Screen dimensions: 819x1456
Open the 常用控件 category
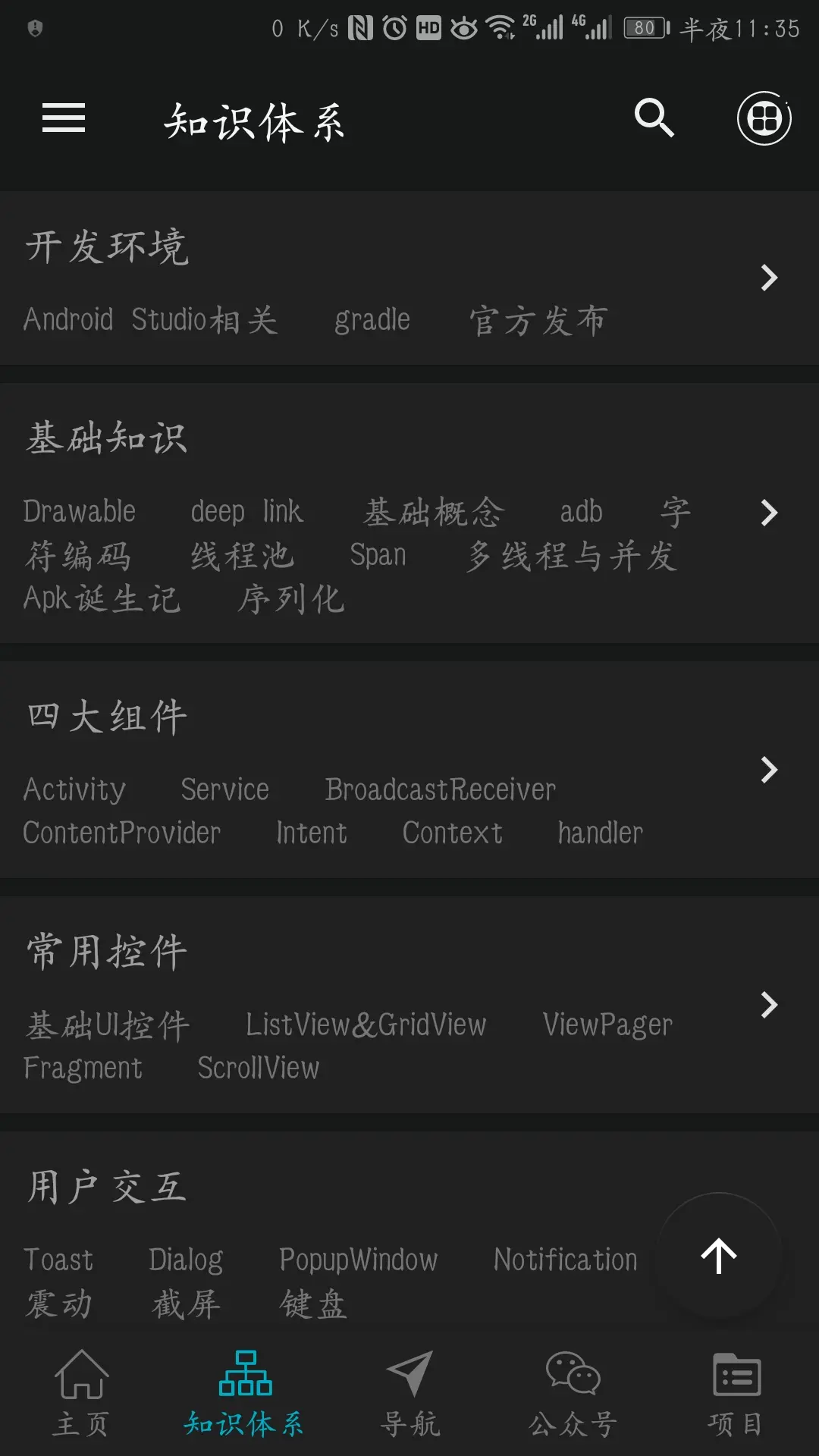[409, 1005]
